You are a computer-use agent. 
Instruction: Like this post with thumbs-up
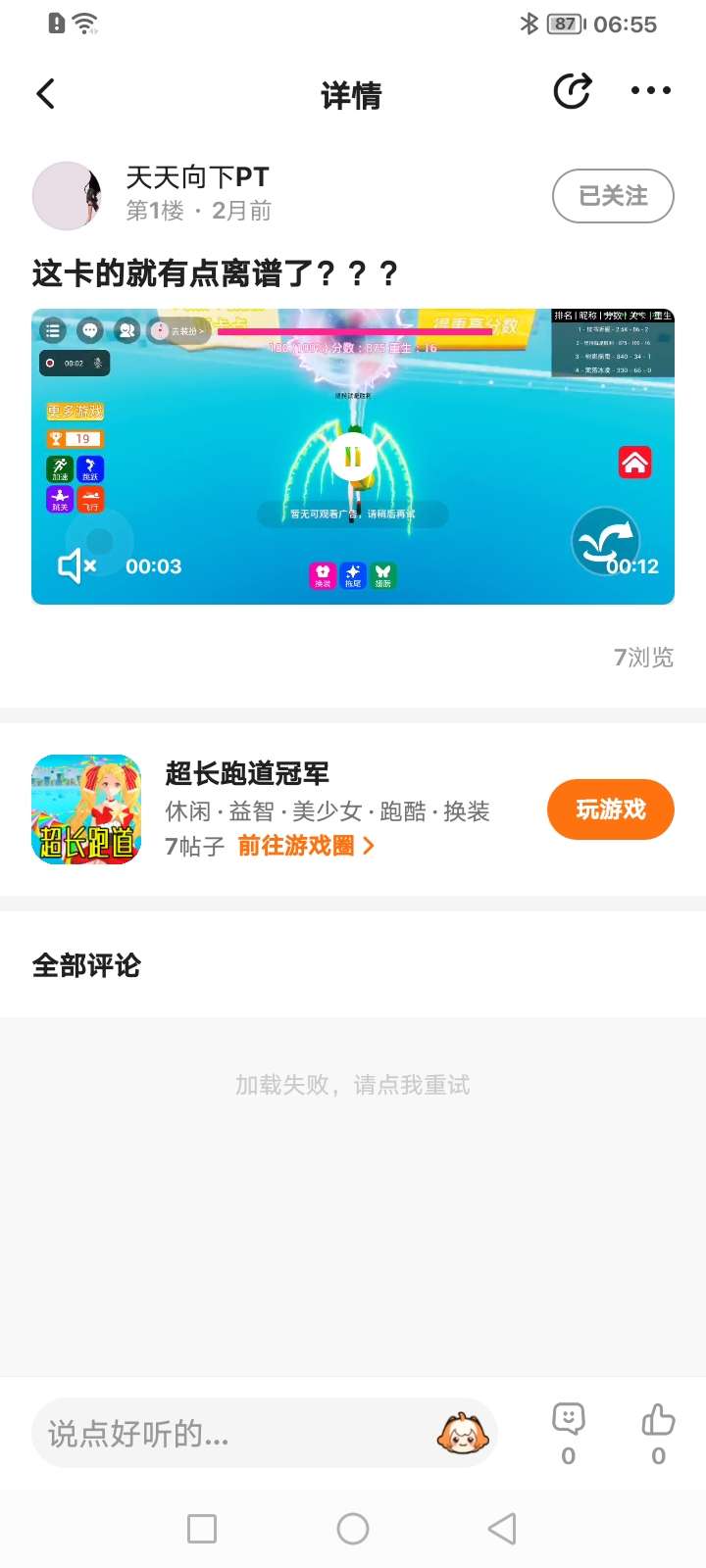(x=658, y=1421)
